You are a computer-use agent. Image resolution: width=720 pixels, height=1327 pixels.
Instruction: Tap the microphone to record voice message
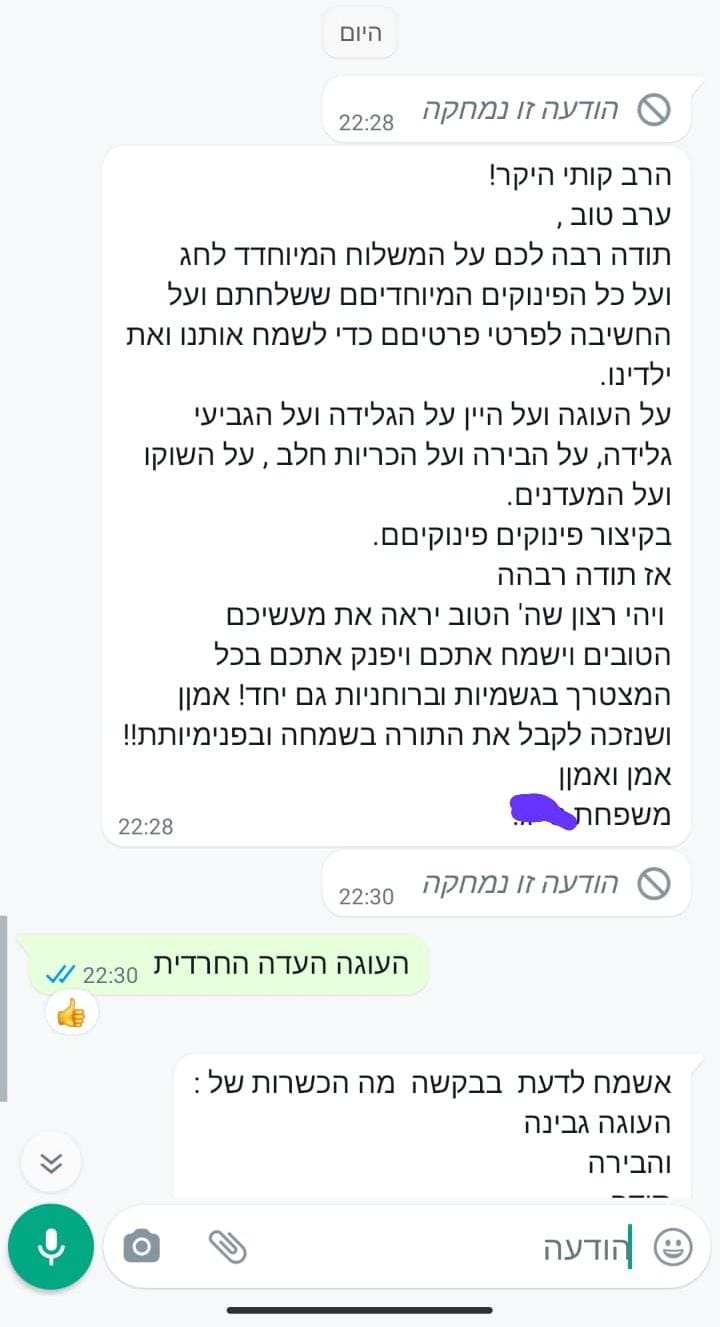click(x=51, y=1247)
